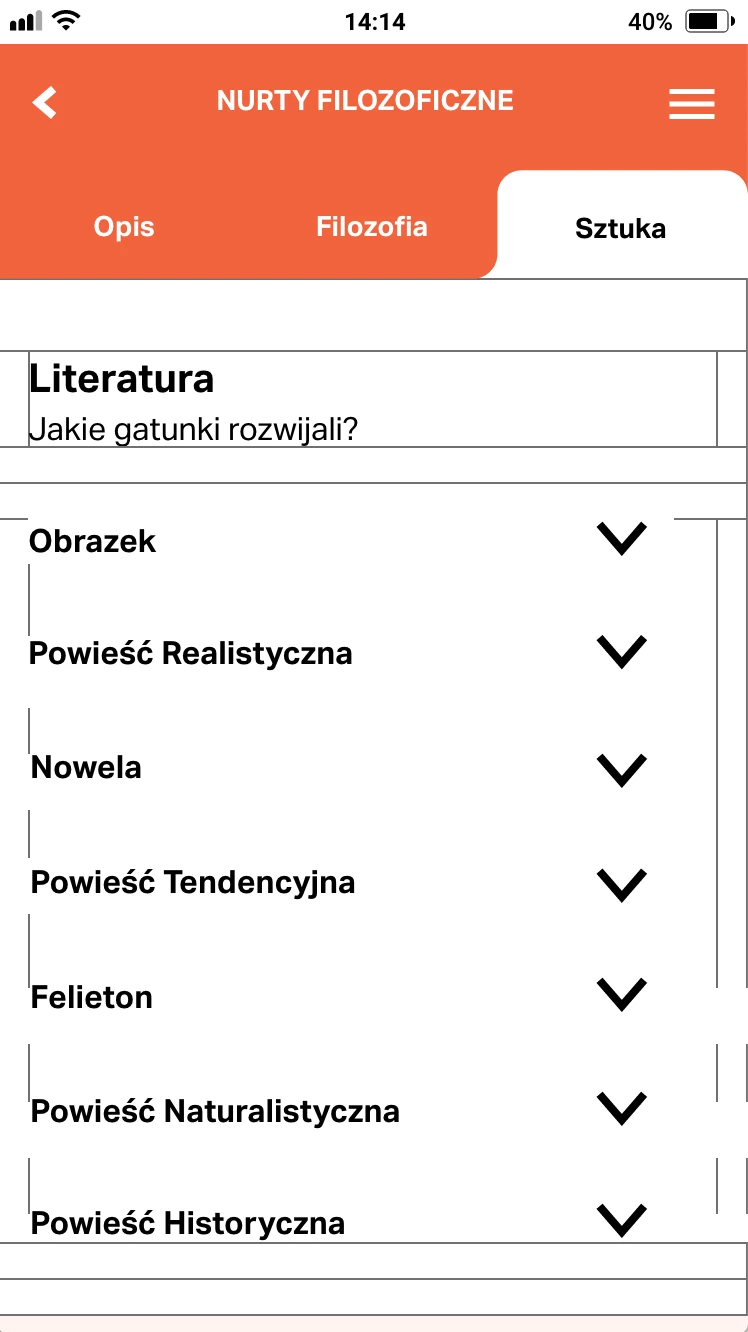Go back using the header arrow
The height and width of the screenshot is (1332, 748).
[x=44, y=102]
